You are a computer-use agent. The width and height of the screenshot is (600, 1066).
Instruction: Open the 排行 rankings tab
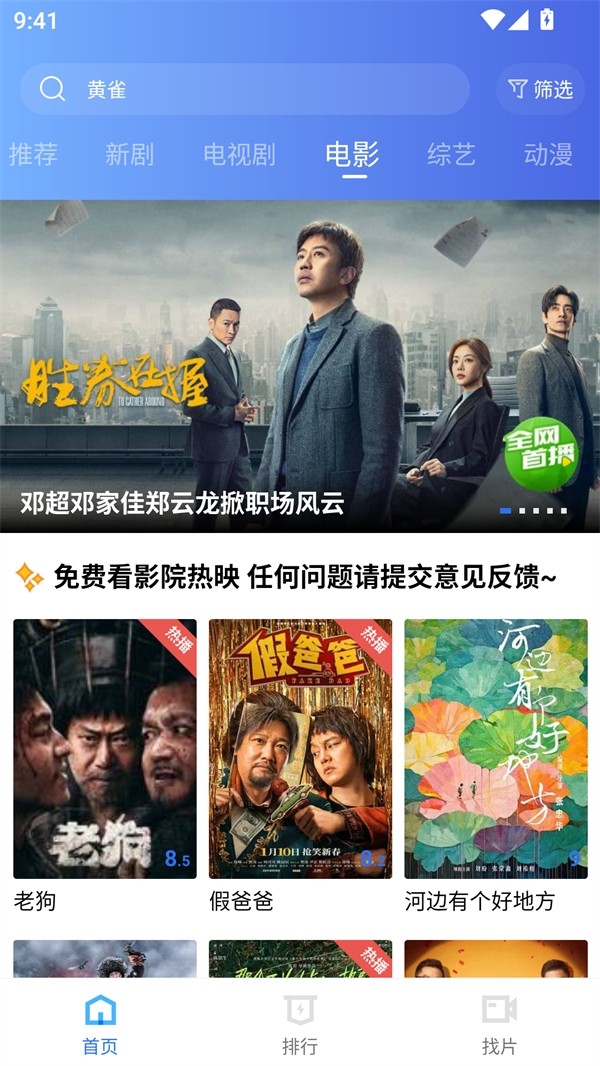coord(300,1024)
